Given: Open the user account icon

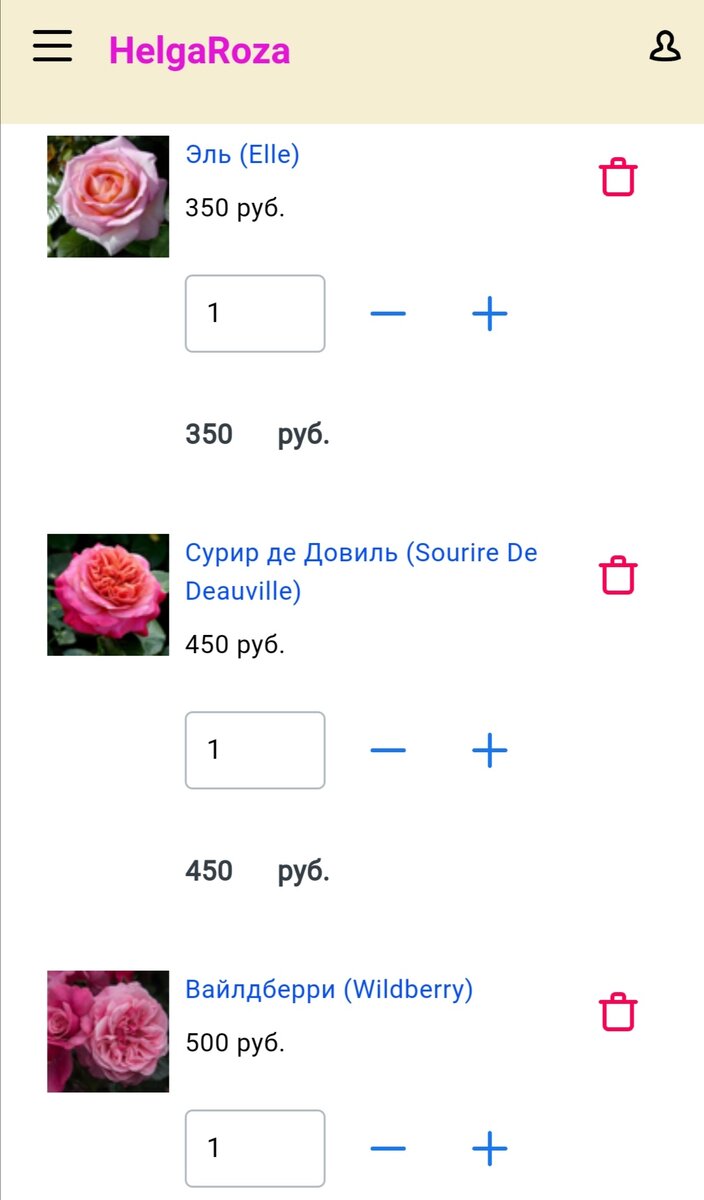Looking at the screenshot, I should coord(665,47).
